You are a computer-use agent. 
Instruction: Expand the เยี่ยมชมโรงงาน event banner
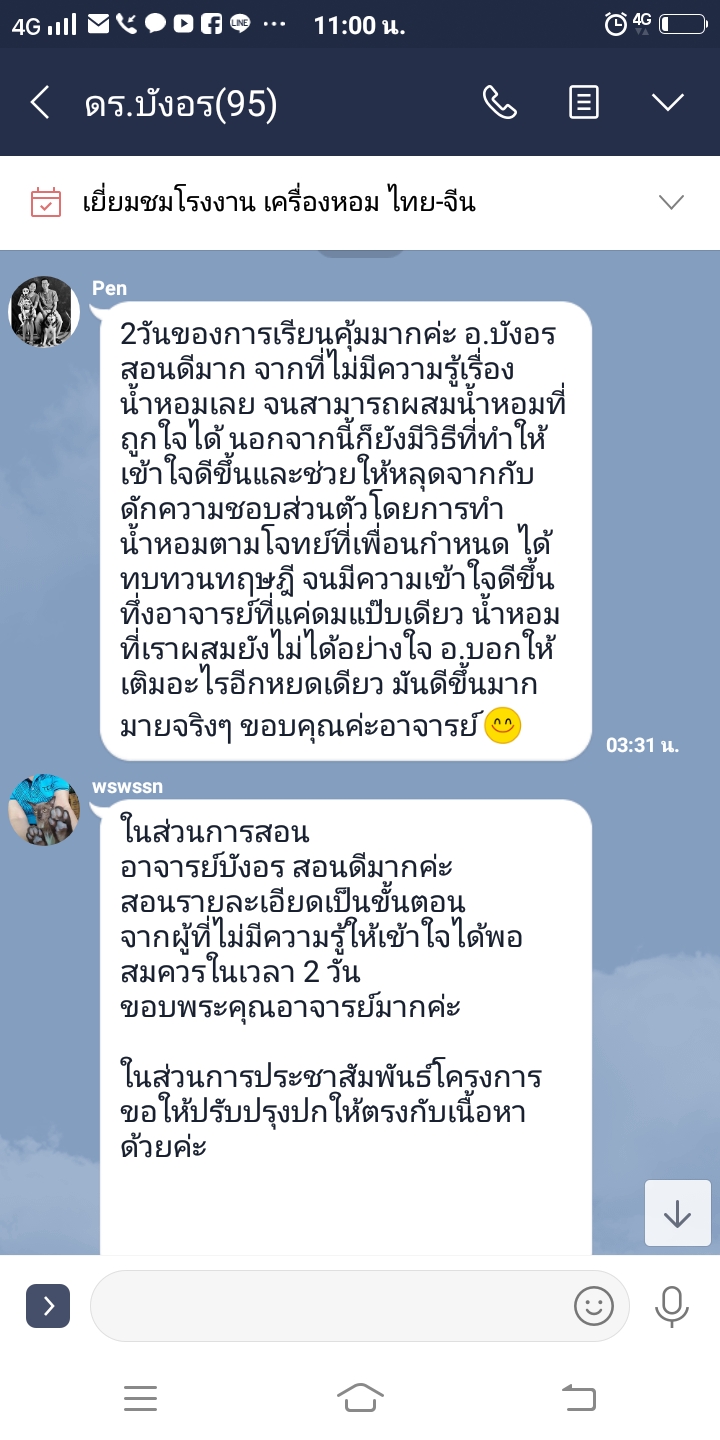pyautogui.click(x=671, y=202)
